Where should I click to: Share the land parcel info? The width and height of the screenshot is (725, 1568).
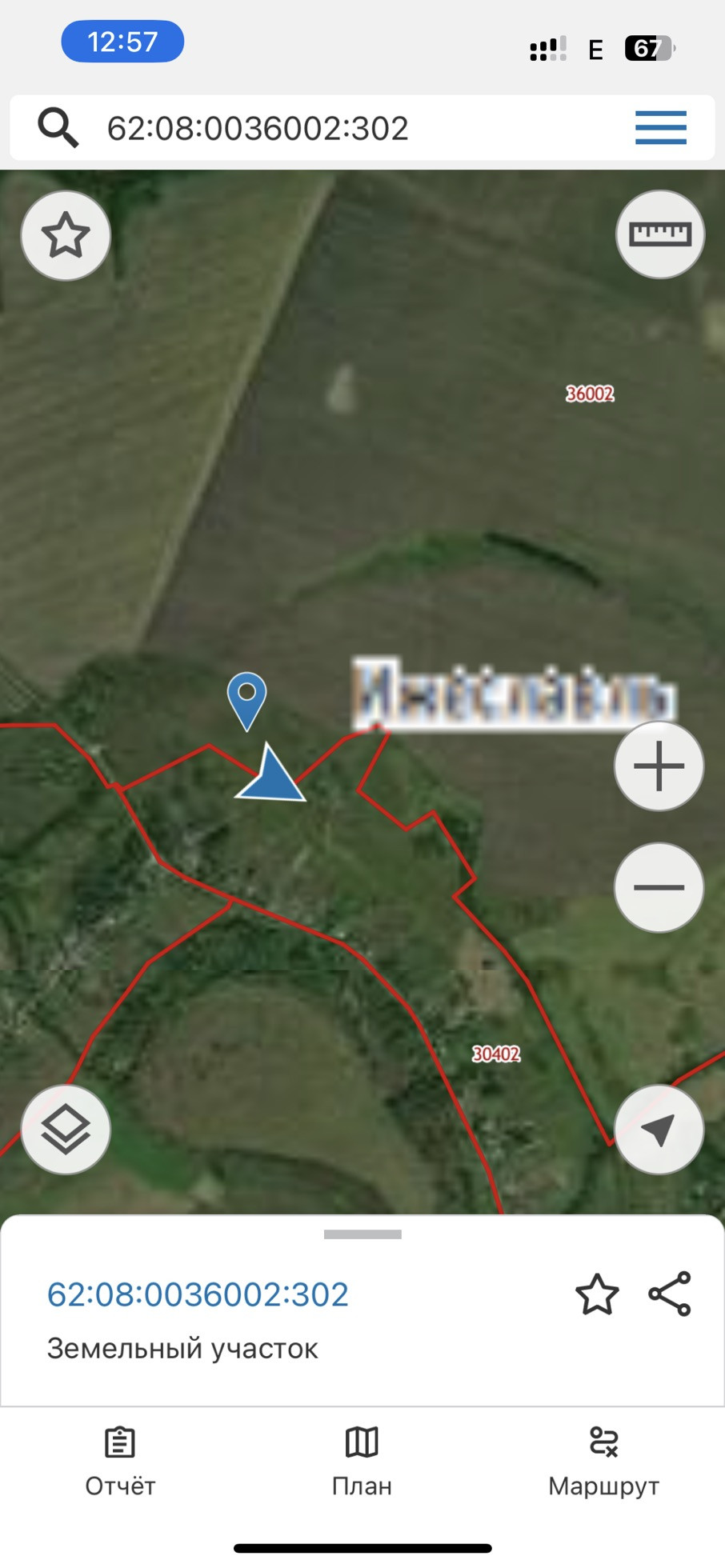click(670, 1294)
